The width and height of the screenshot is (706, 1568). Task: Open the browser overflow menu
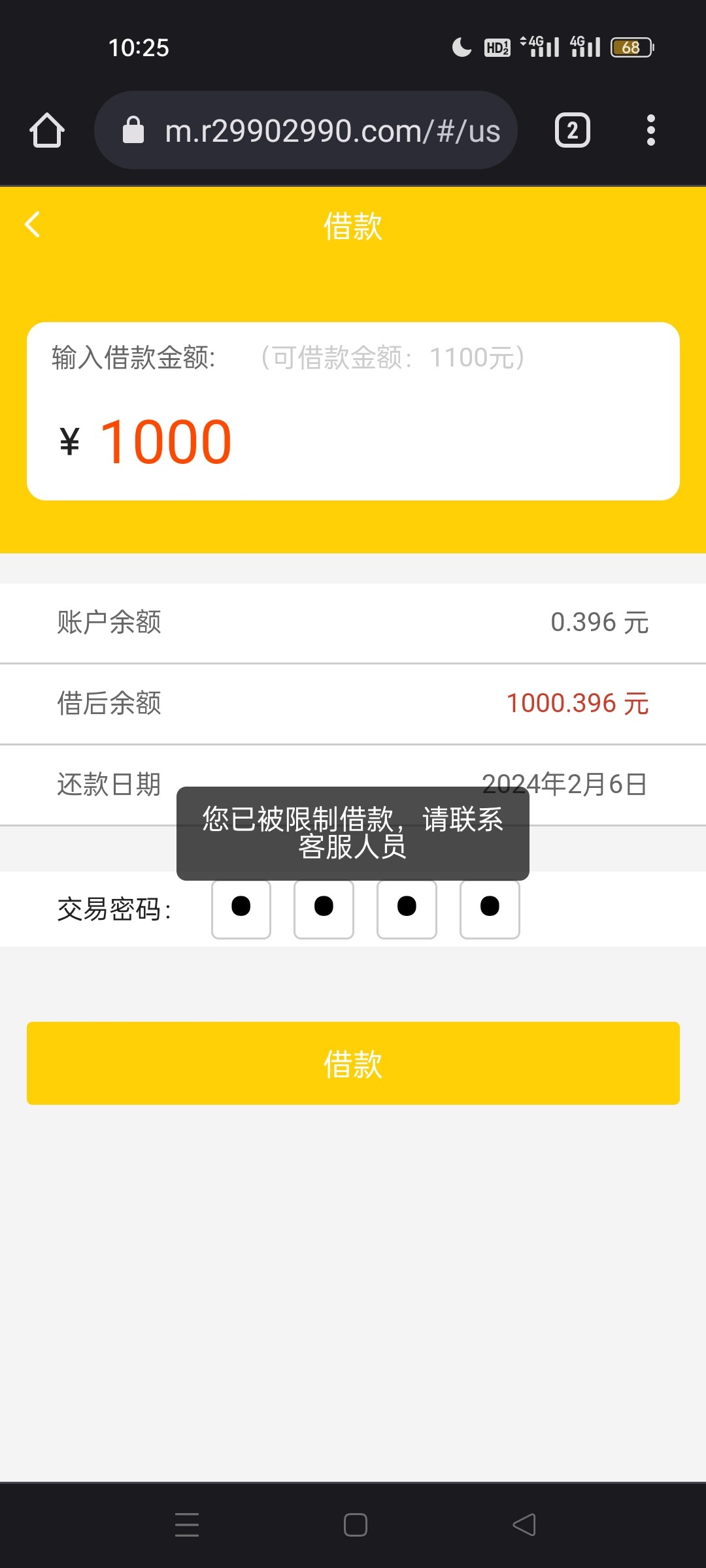[x=650, y=130]
